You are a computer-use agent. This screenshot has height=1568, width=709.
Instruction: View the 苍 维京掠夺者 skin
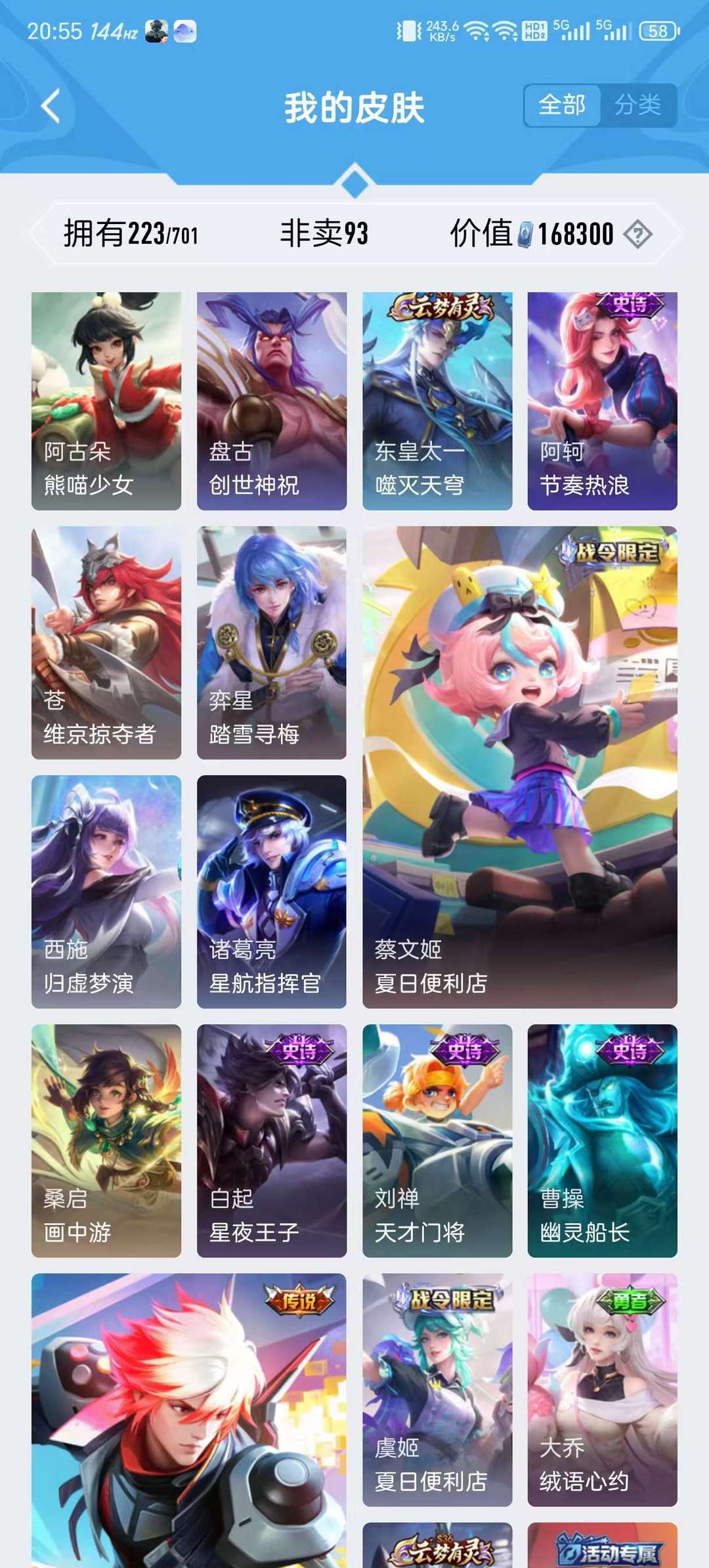coord(106,642)
